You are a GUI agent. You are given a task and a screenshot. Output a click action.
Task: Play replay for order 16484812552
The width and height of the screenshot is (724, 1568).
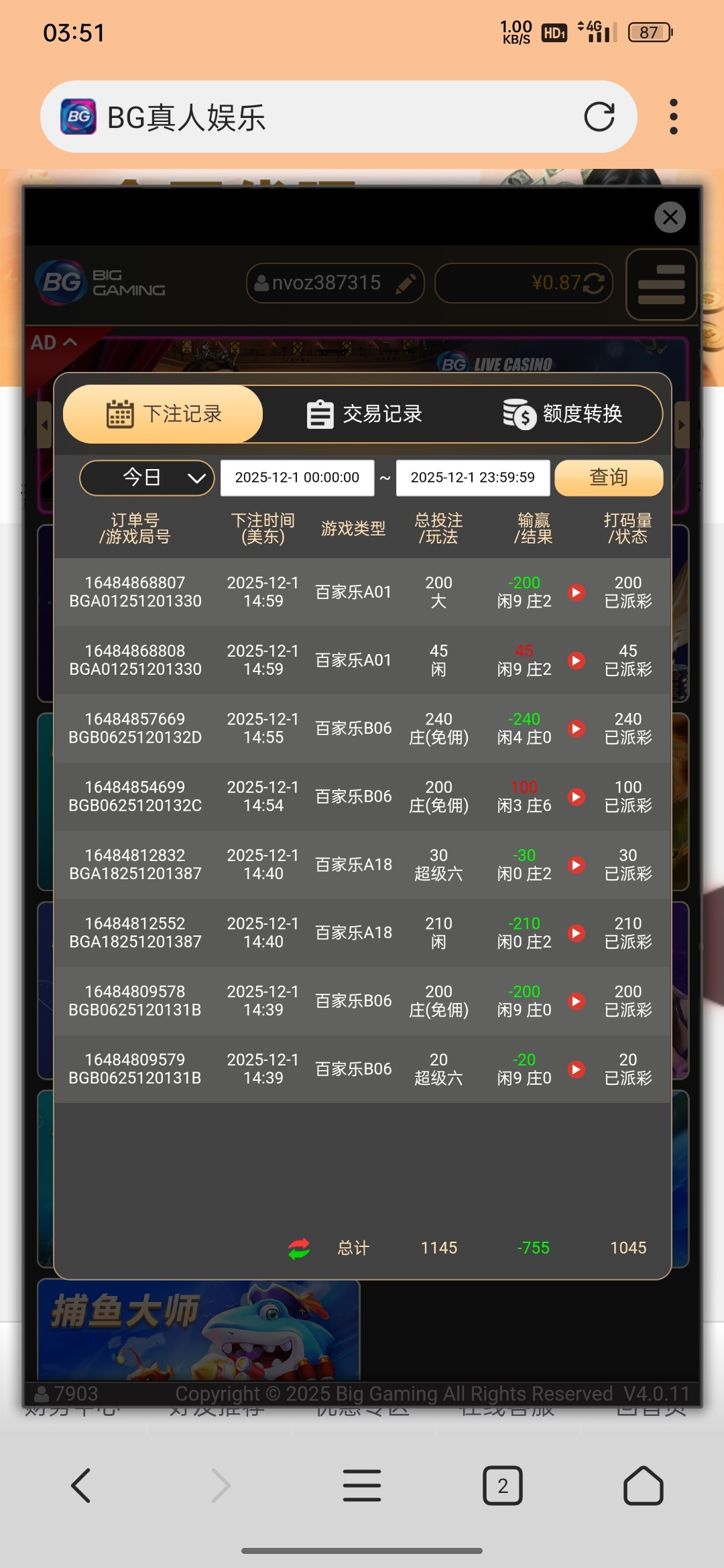coord(576,933)
